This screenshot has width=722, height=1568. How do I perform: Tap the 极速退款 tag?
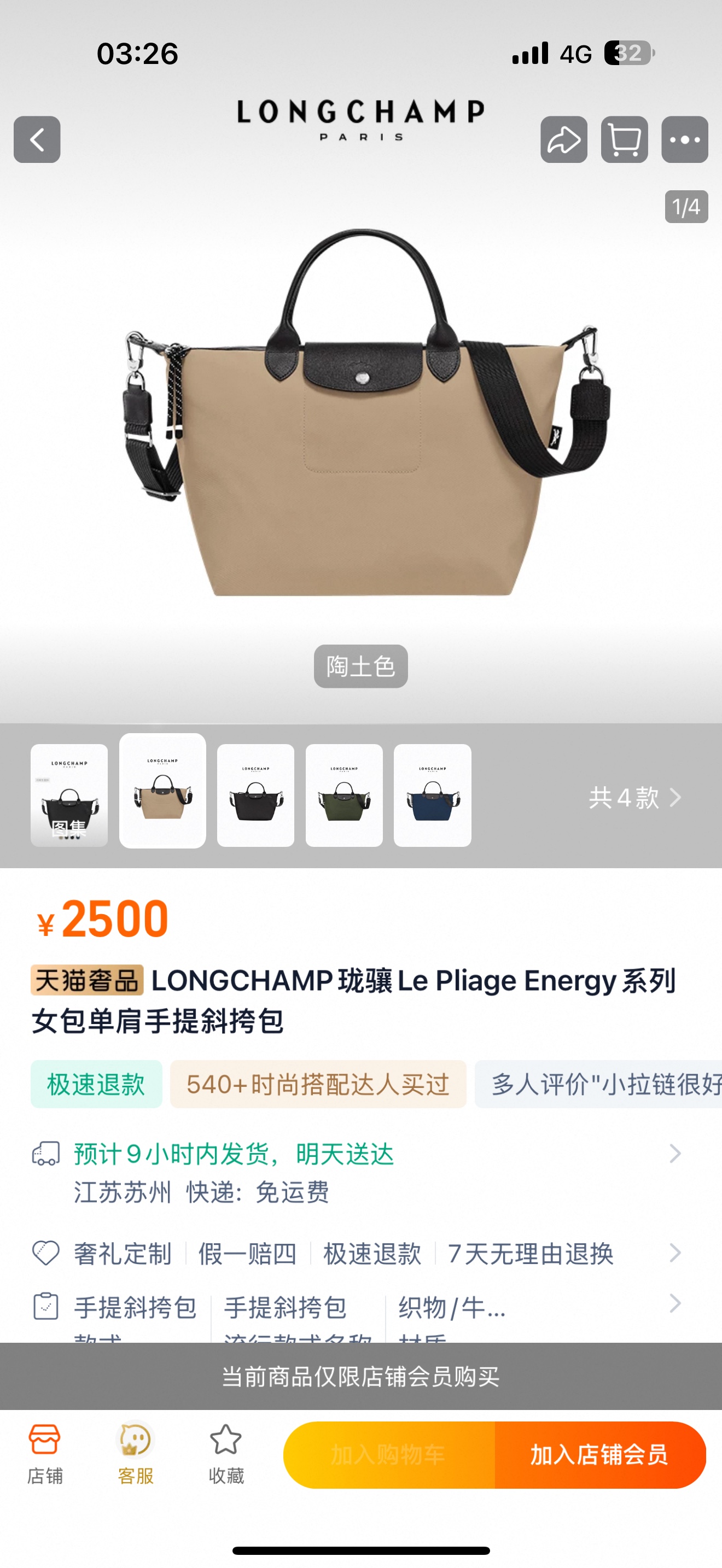pos(96,1084)
